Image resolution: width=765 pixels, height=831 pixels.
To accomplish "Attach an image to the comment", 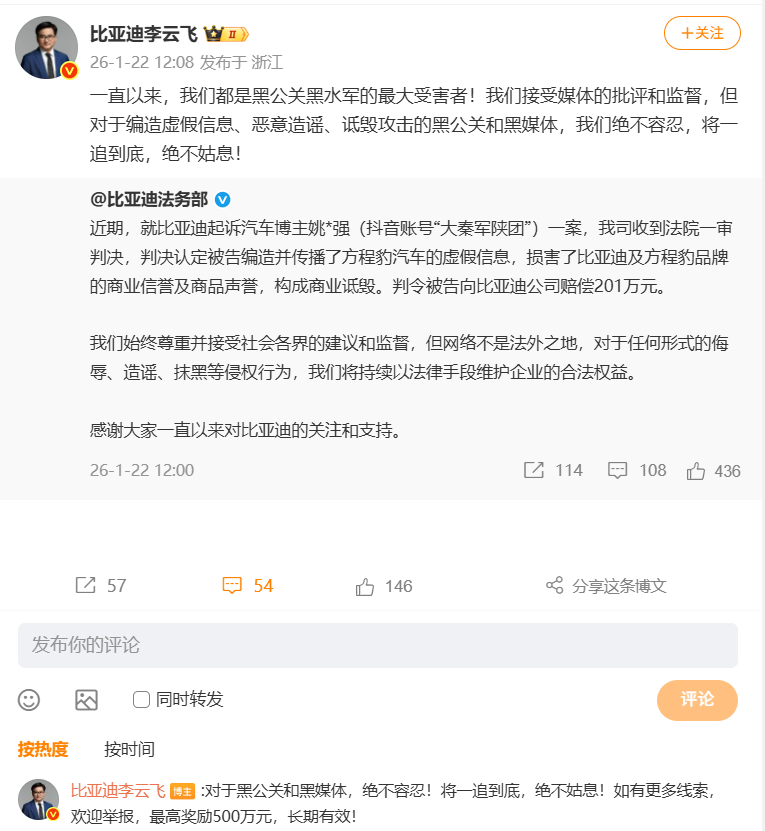I will pos(86,699).
